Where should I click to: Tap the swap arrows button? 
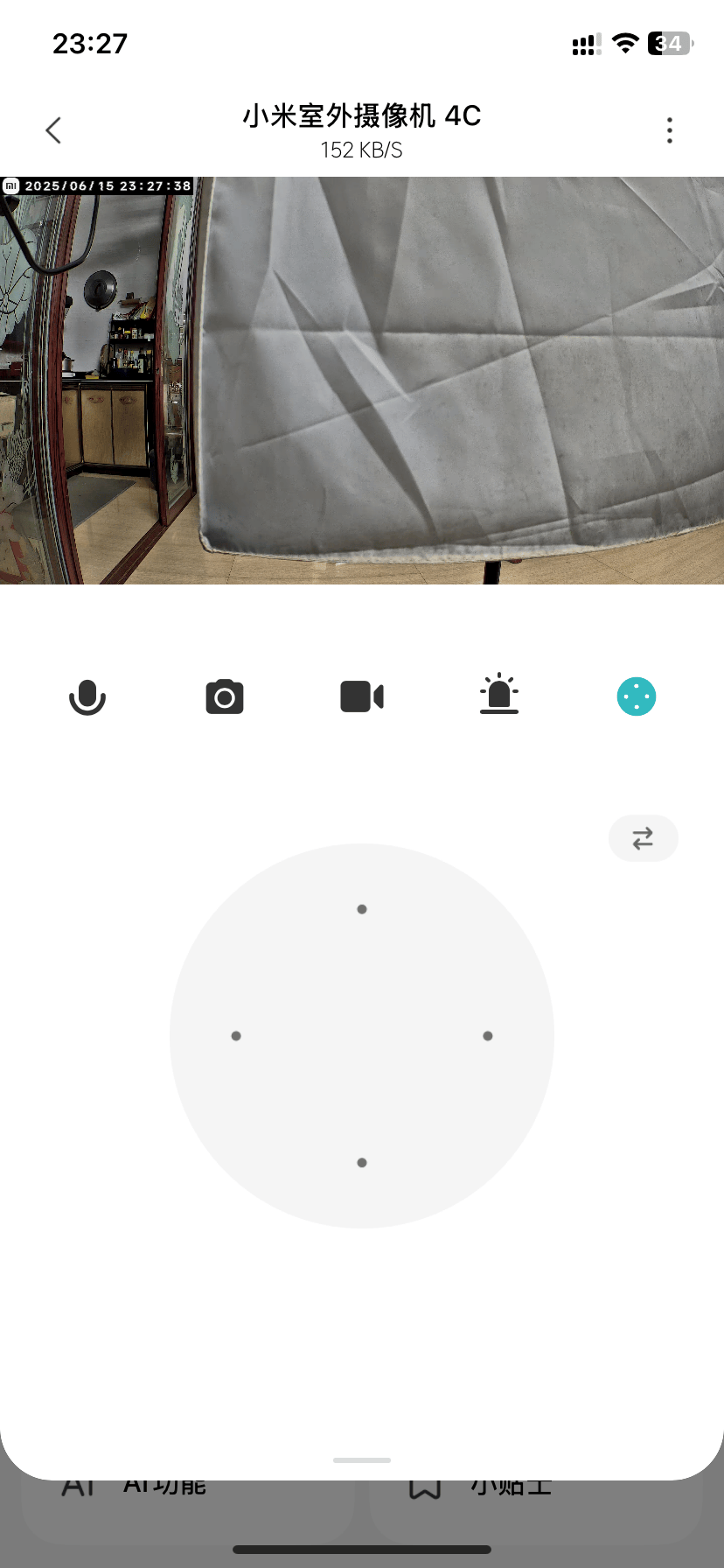click(x=643, y=838)
